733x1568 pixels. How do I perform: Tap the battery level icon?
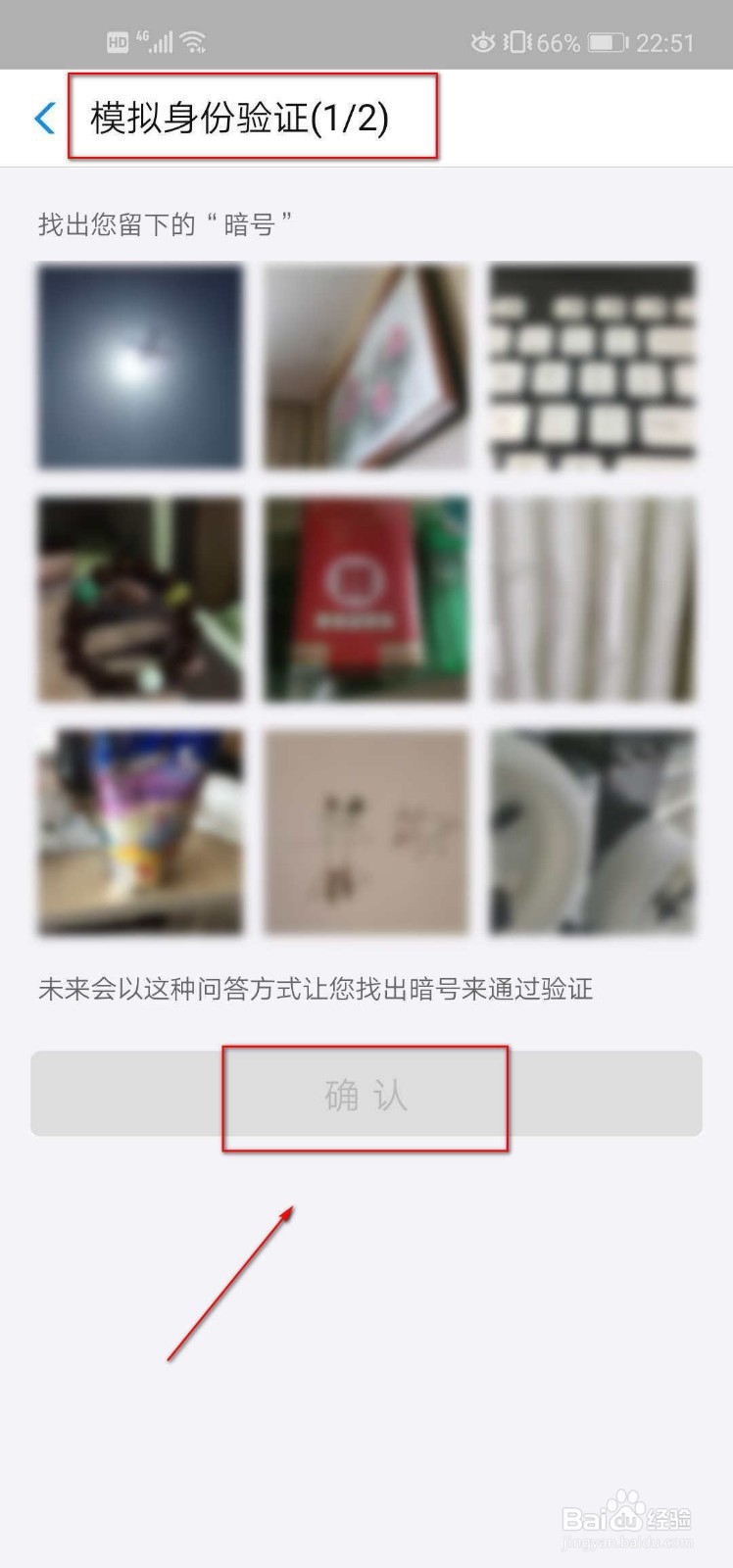(x=605, y=41)
